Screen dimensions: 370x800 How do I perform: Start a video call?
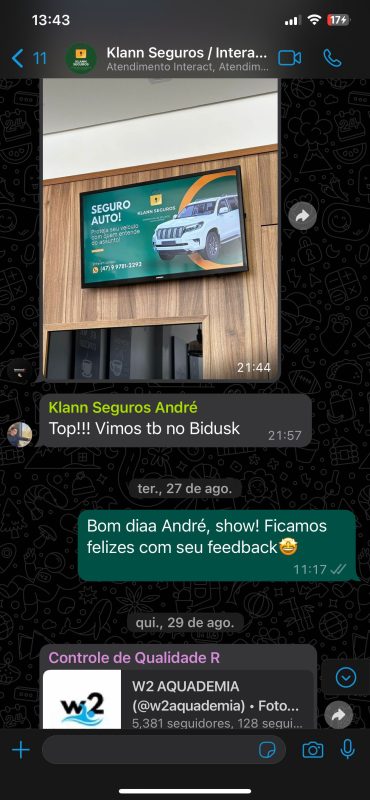[289, 58]
